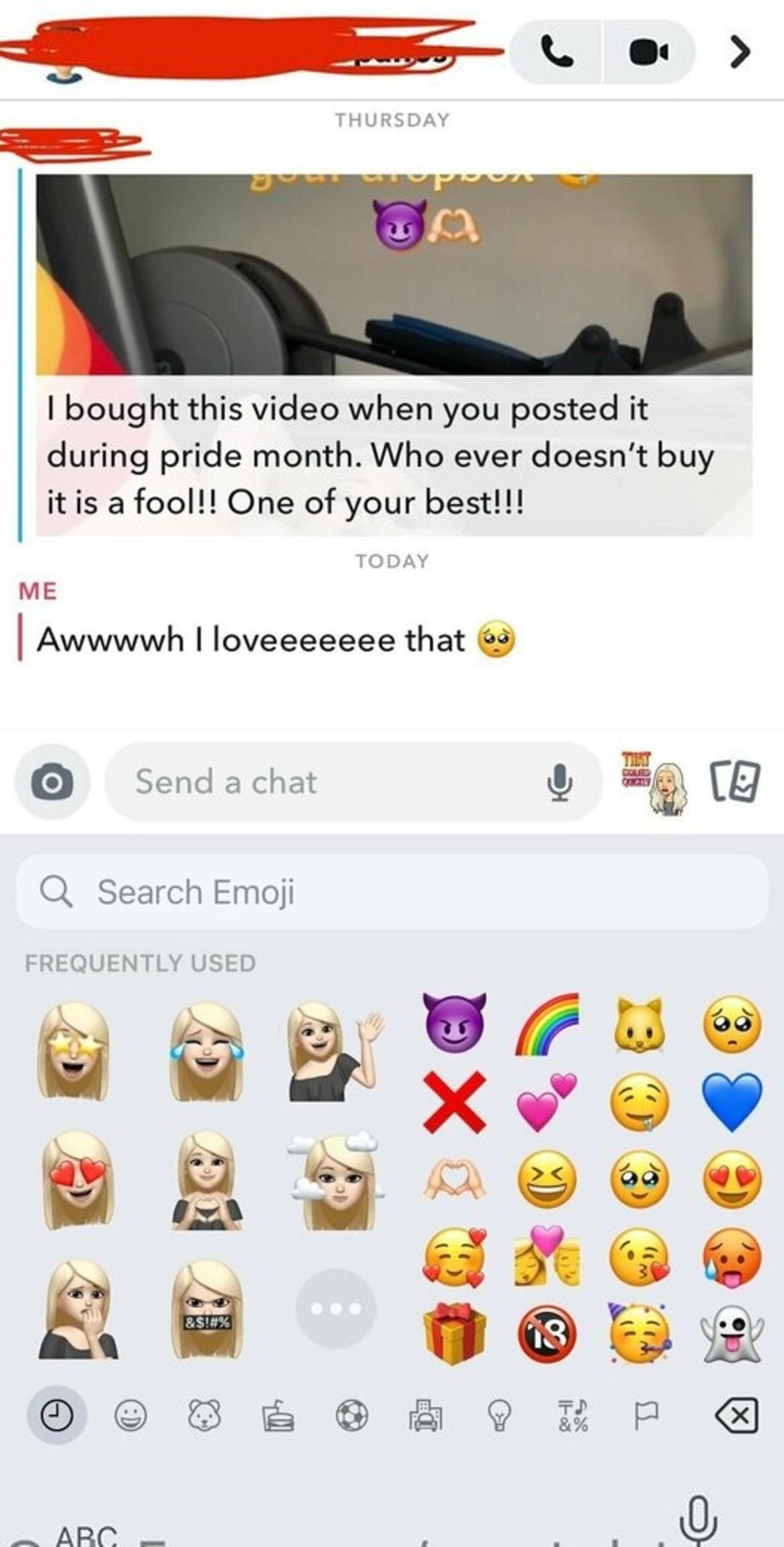The height and width of the screenshot is (1547, 784).
Task: Open the camera from the chat bar
Action: pos(52,782)
